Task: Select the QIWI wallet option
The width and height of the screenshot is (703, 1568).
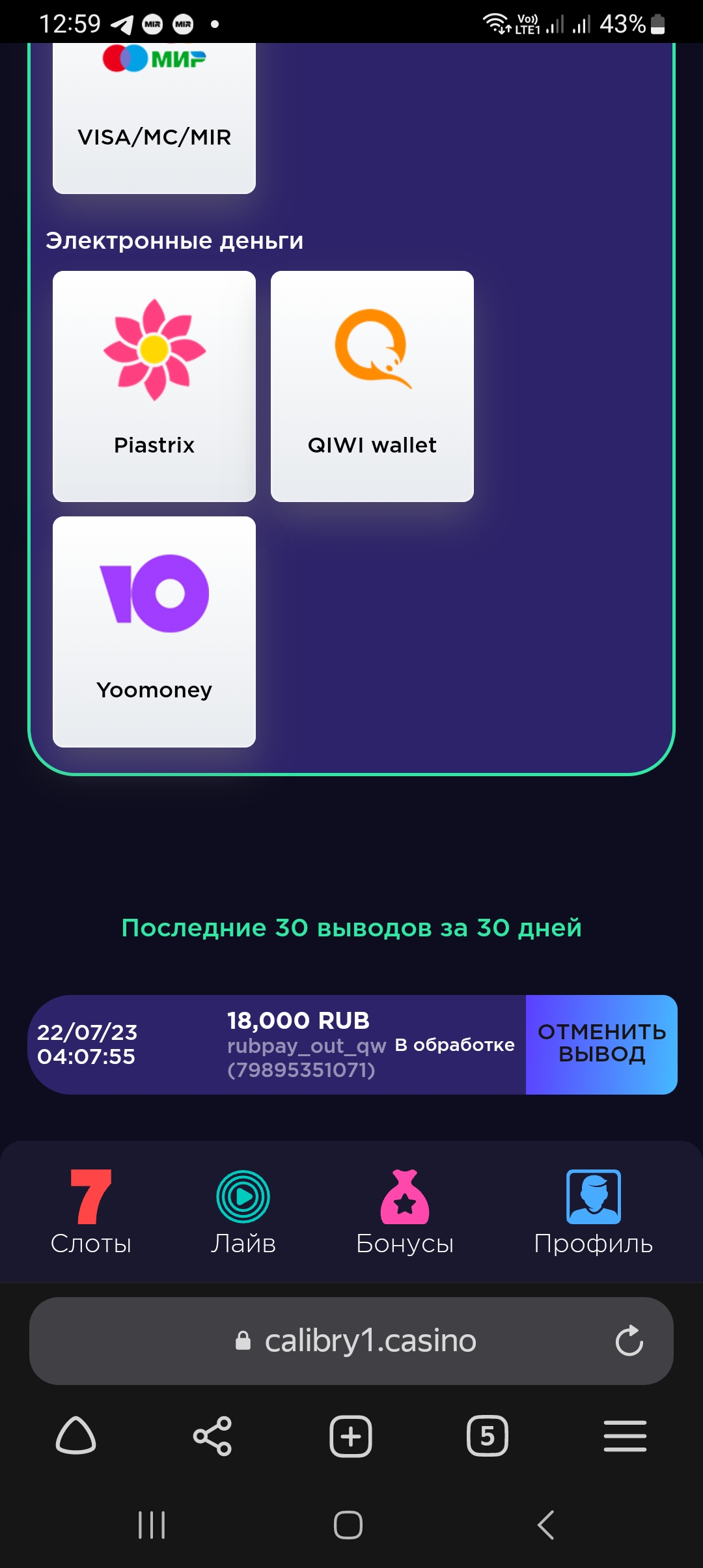Action: pos(372,386)
